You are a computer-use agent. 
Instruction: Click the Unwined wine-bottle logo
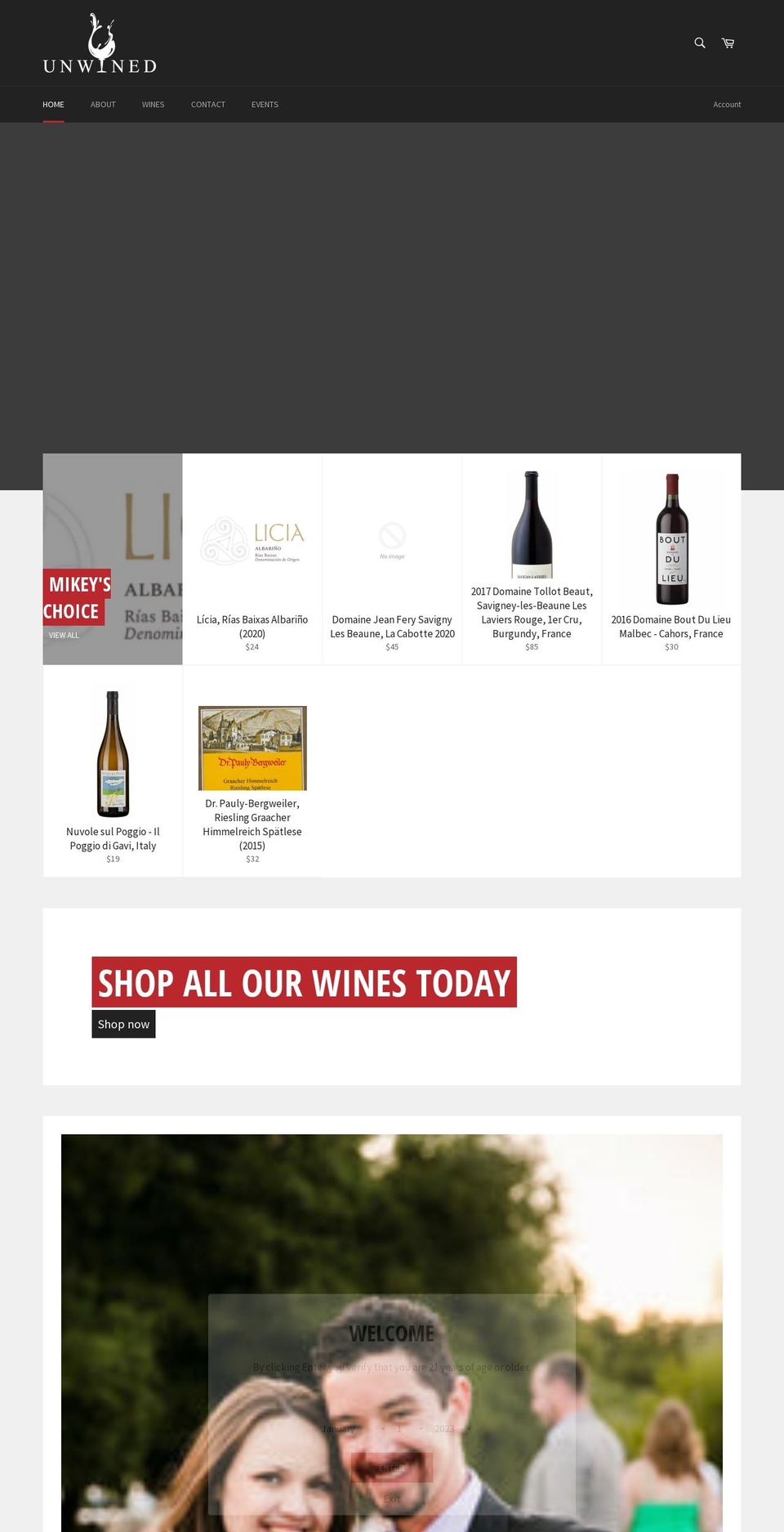click(x=100, y=42)
